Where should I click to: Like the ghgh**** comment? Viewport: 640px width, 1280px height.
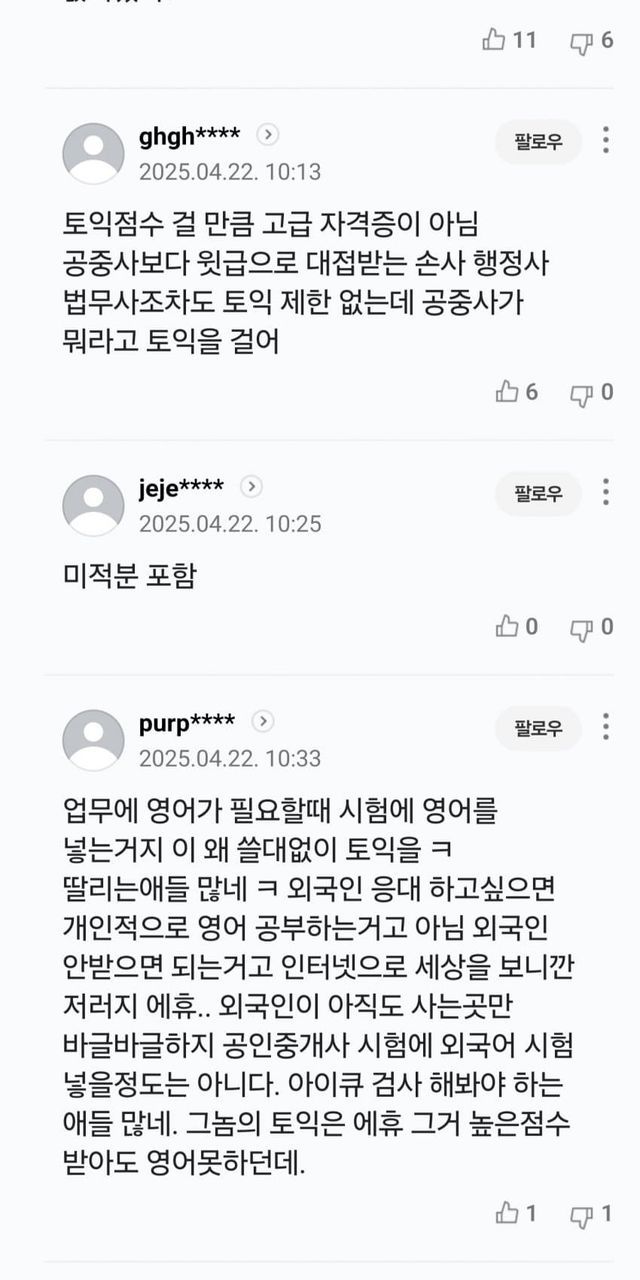(507, 392)
